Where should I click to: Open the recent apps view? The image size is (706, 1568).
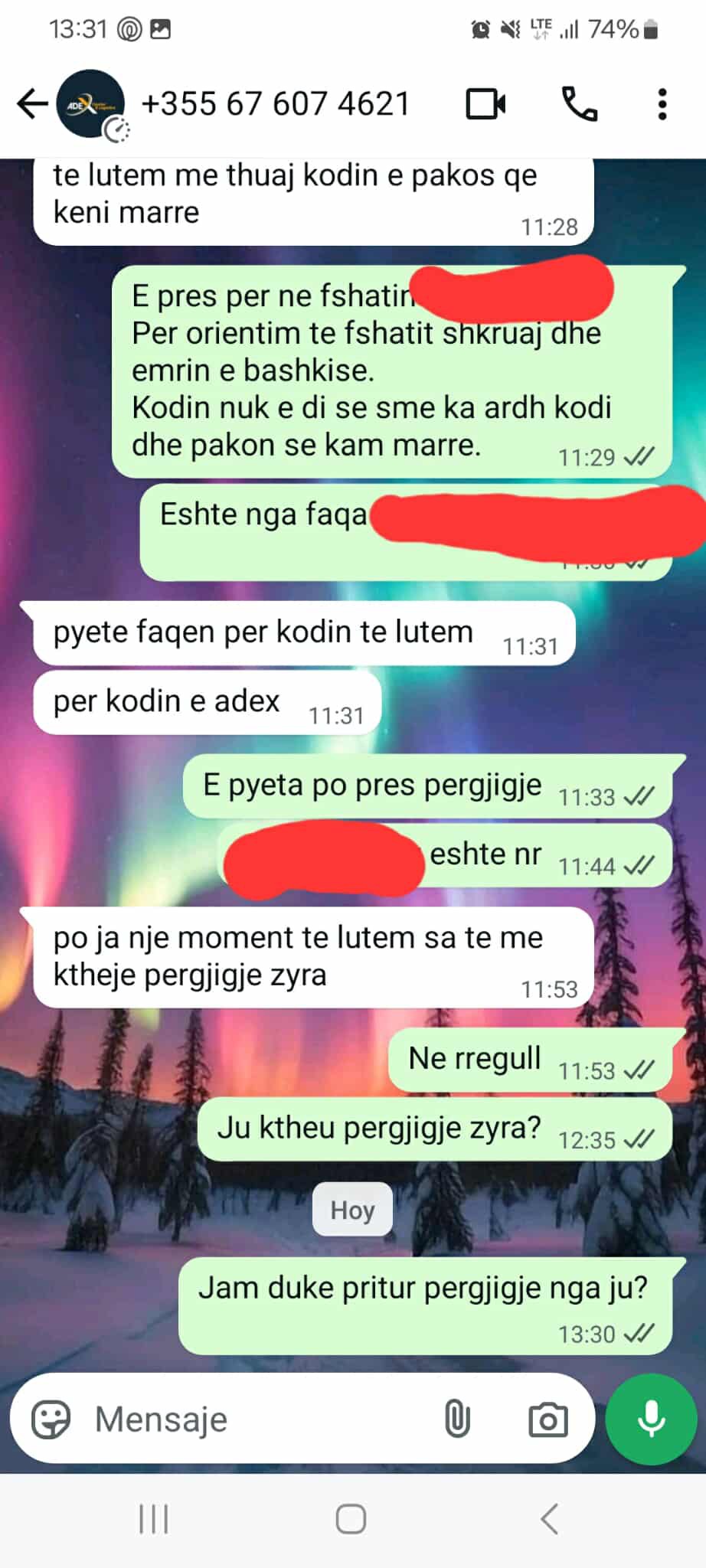(154, 1519)
